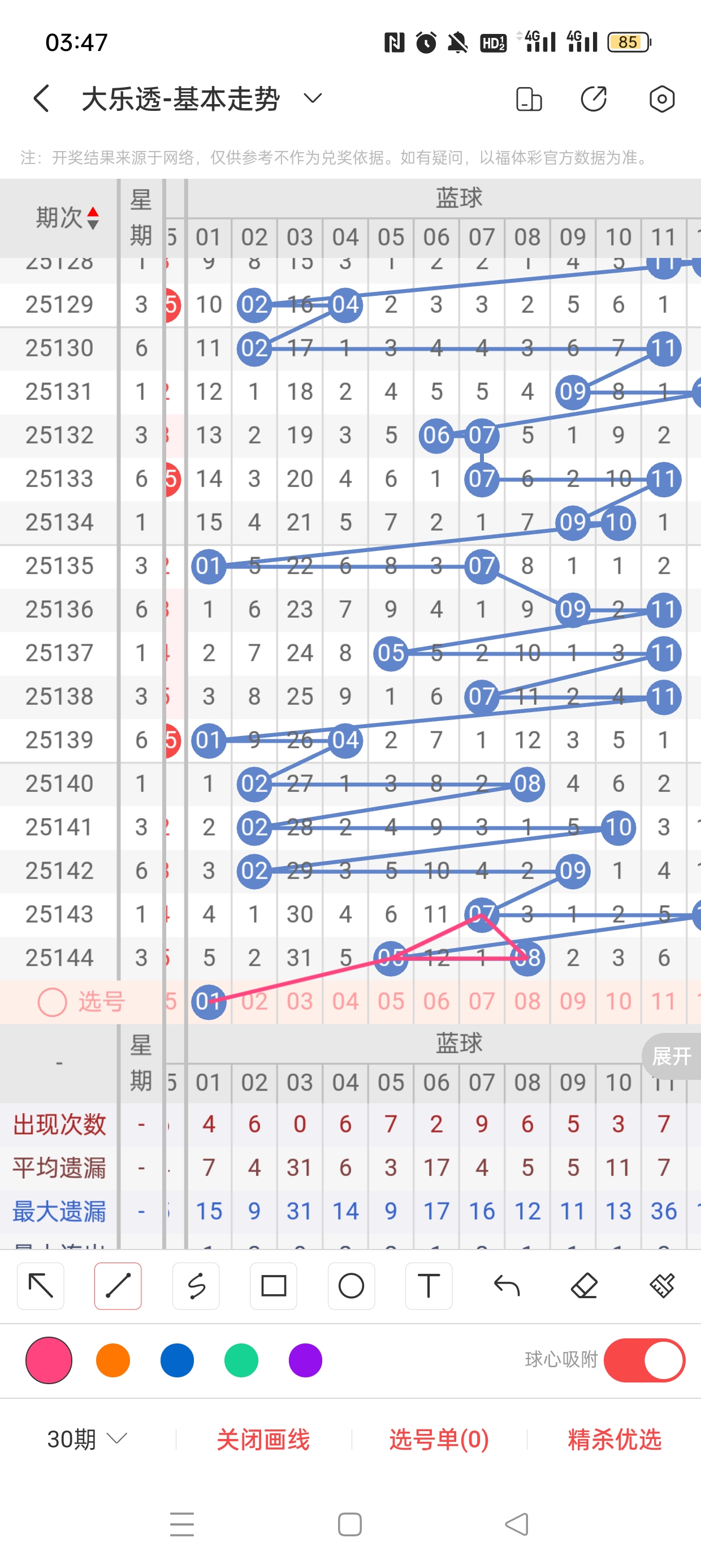Pick the orange drawing color
Image resolution: width=701 pixels, height=1568 pixels.
click(113, 1360)
